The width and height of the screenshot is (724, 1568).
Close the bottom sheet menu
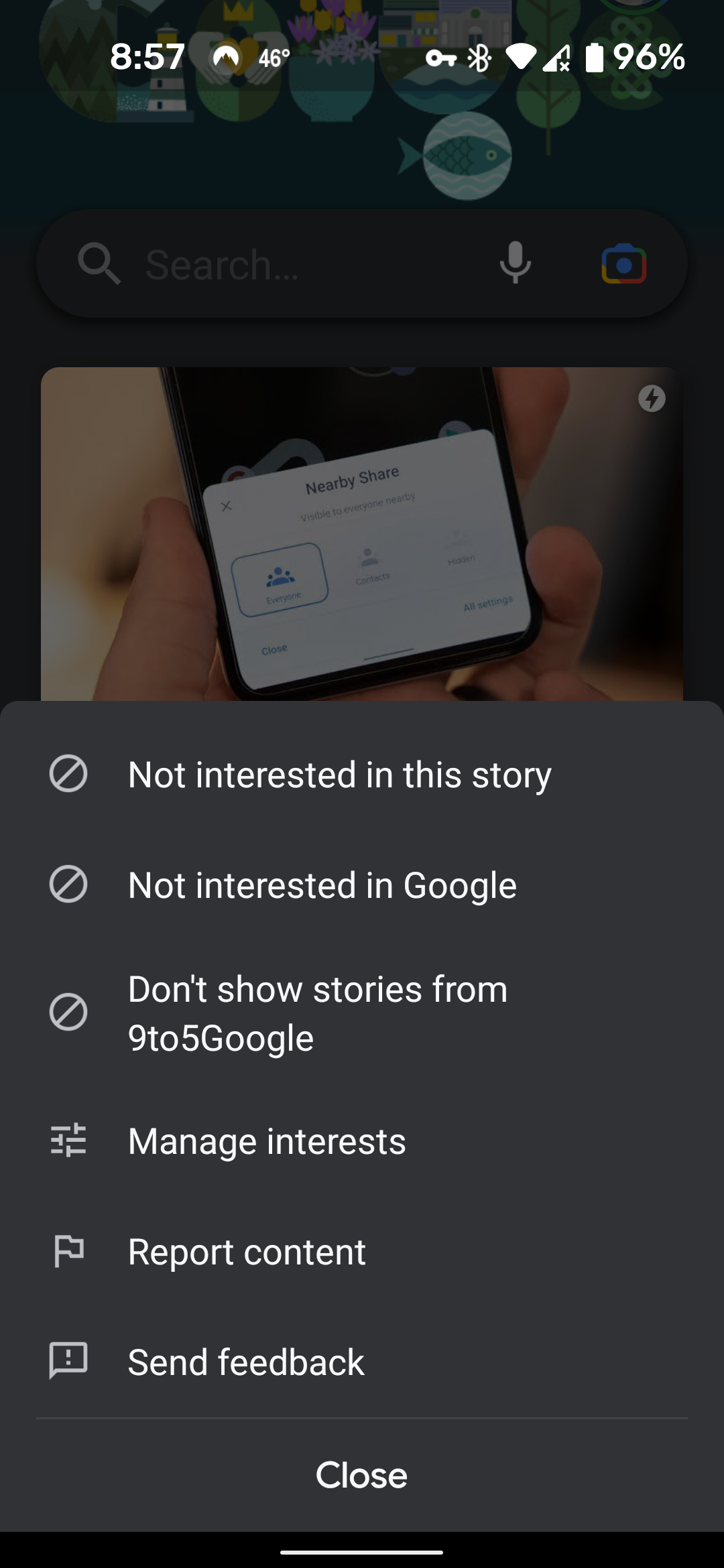click(x=362, y=1476)
